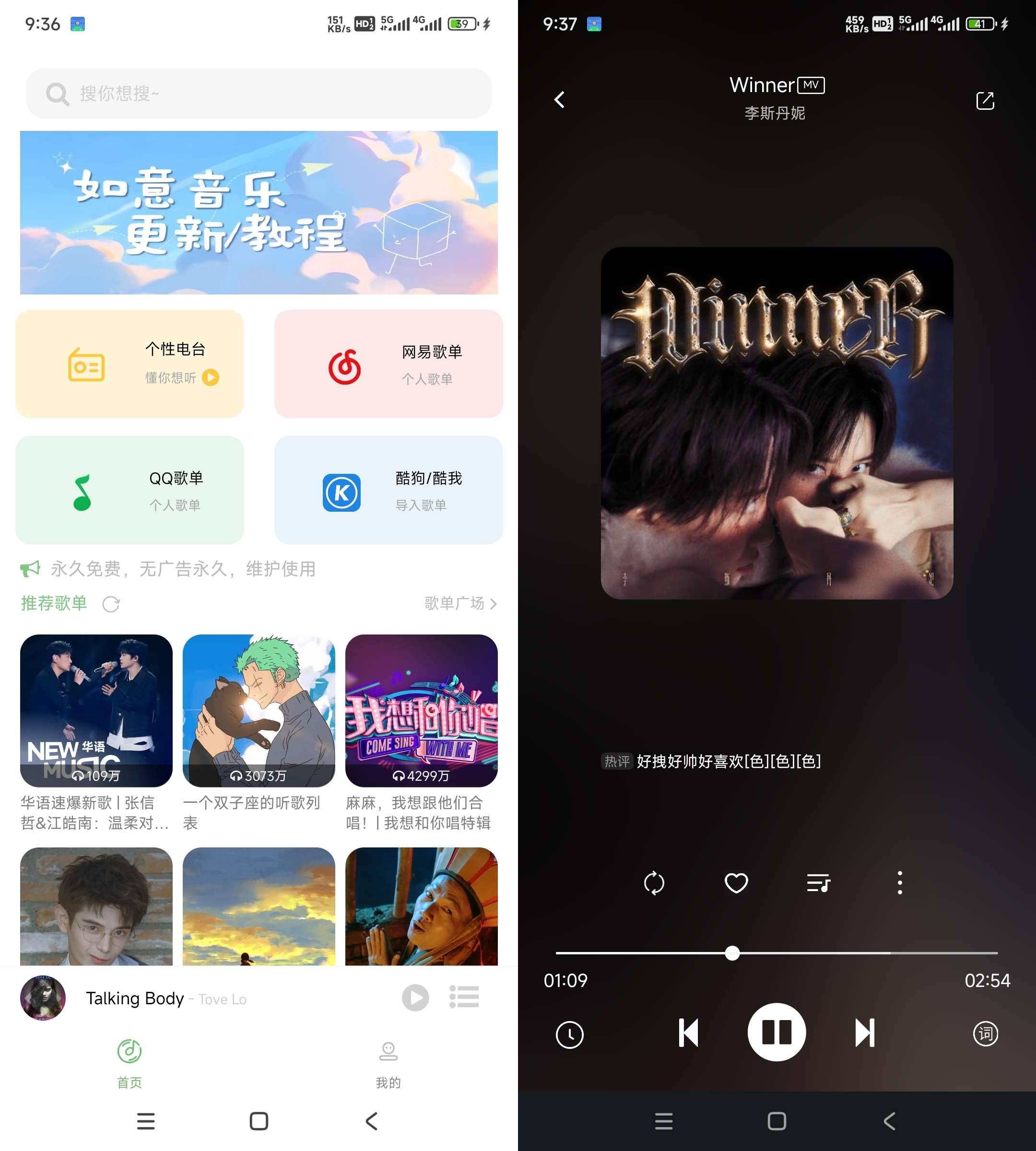Favorite the song Winner with heart icon

(736, 883)
